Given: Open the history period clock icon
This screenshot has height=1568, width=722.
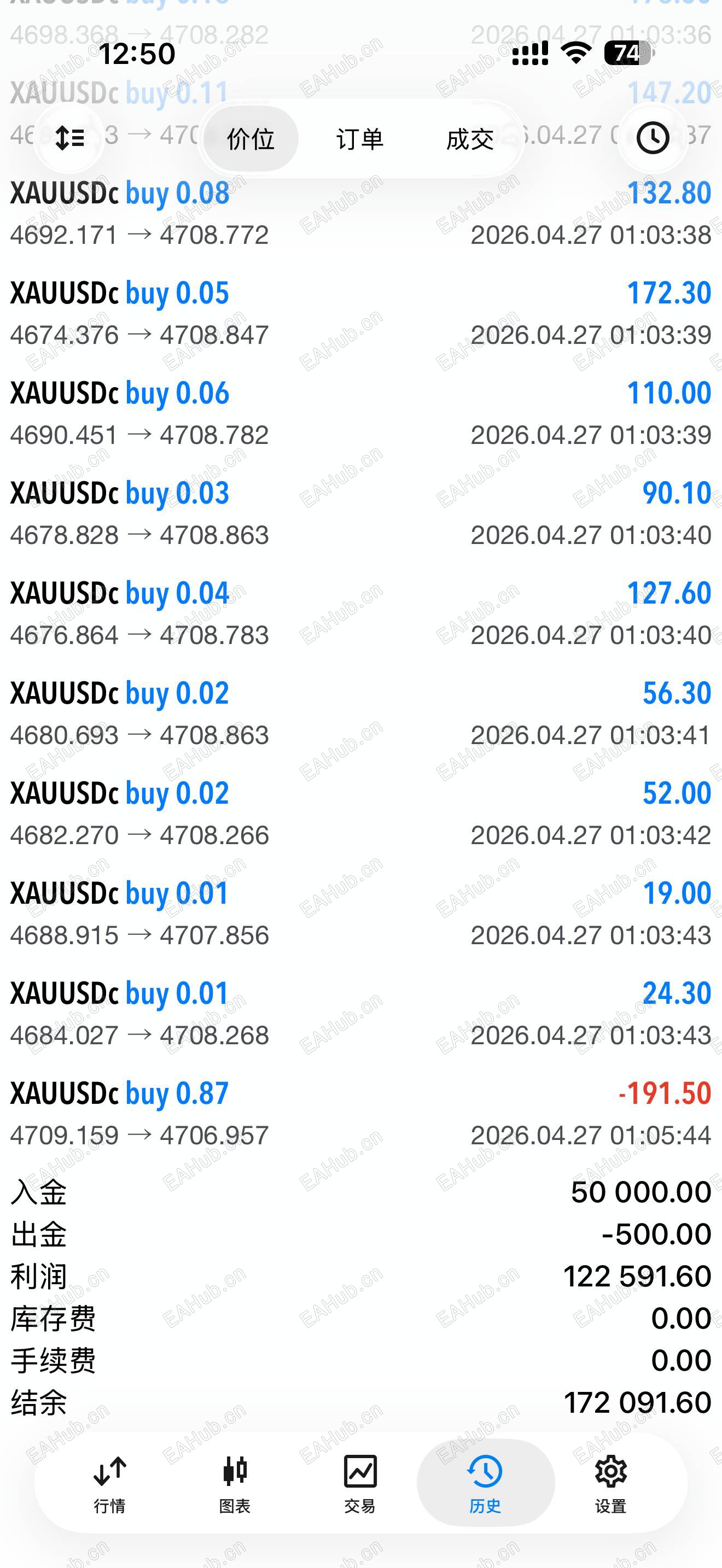Looking at the screenshot, I should 653,138.
